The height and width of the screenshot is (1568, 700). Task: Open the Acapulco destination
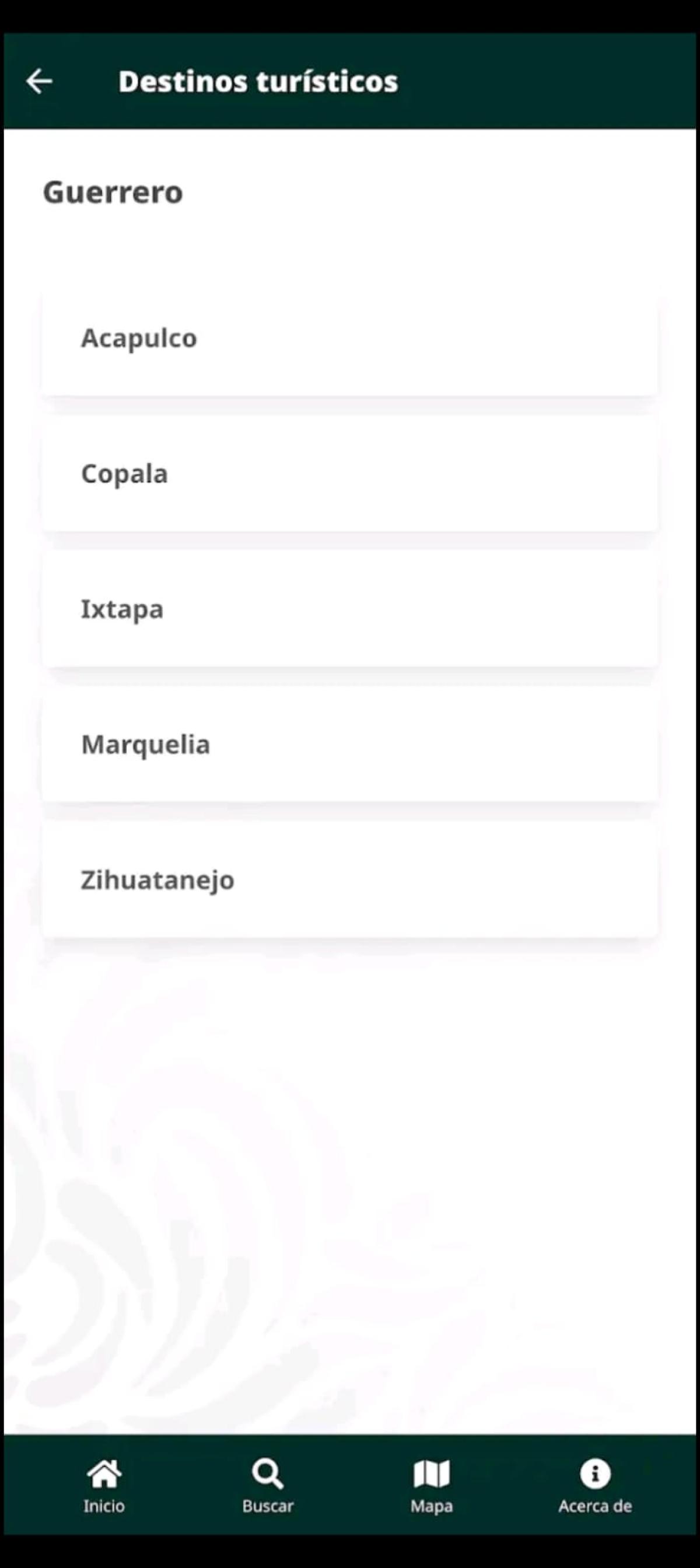tap(349, 338)
